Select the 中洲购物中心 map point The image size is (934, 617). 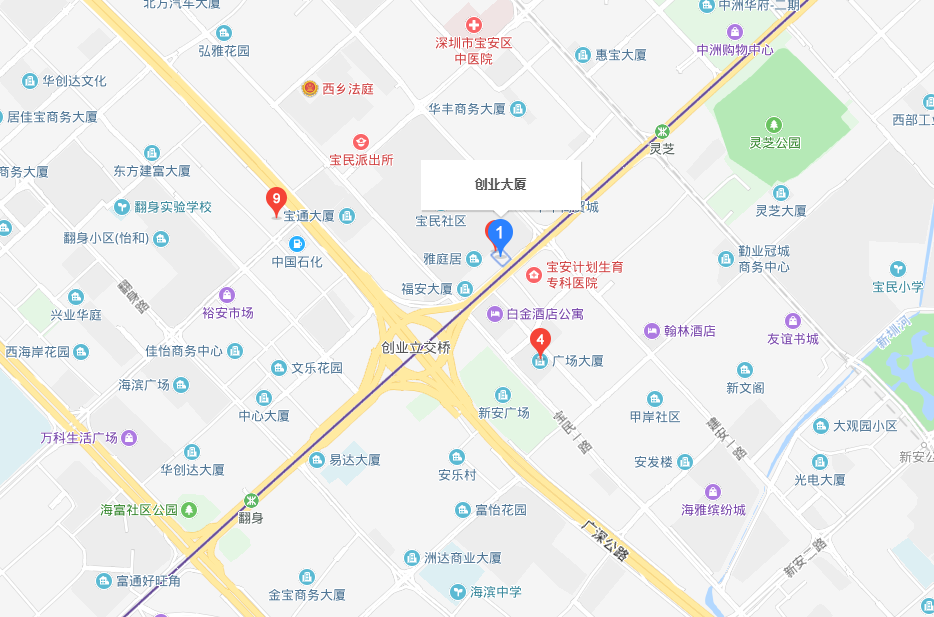pos(735,31)
